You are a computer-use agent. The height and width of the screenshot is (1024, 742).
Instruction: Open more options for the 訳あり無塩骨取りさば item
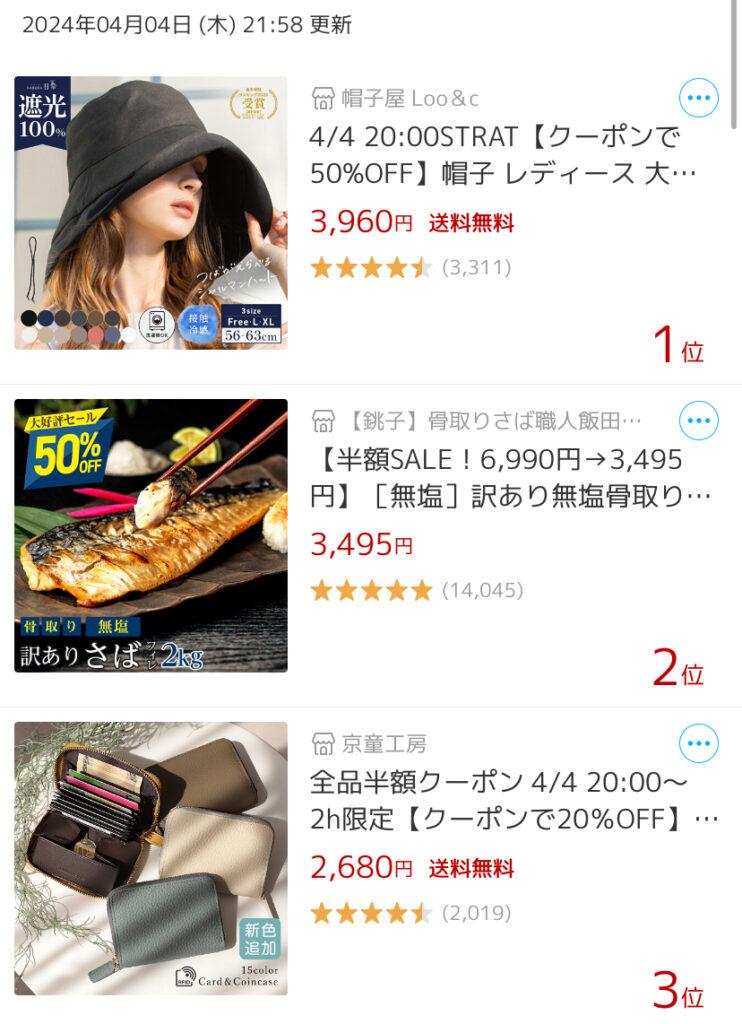click(x=698, y=421)
